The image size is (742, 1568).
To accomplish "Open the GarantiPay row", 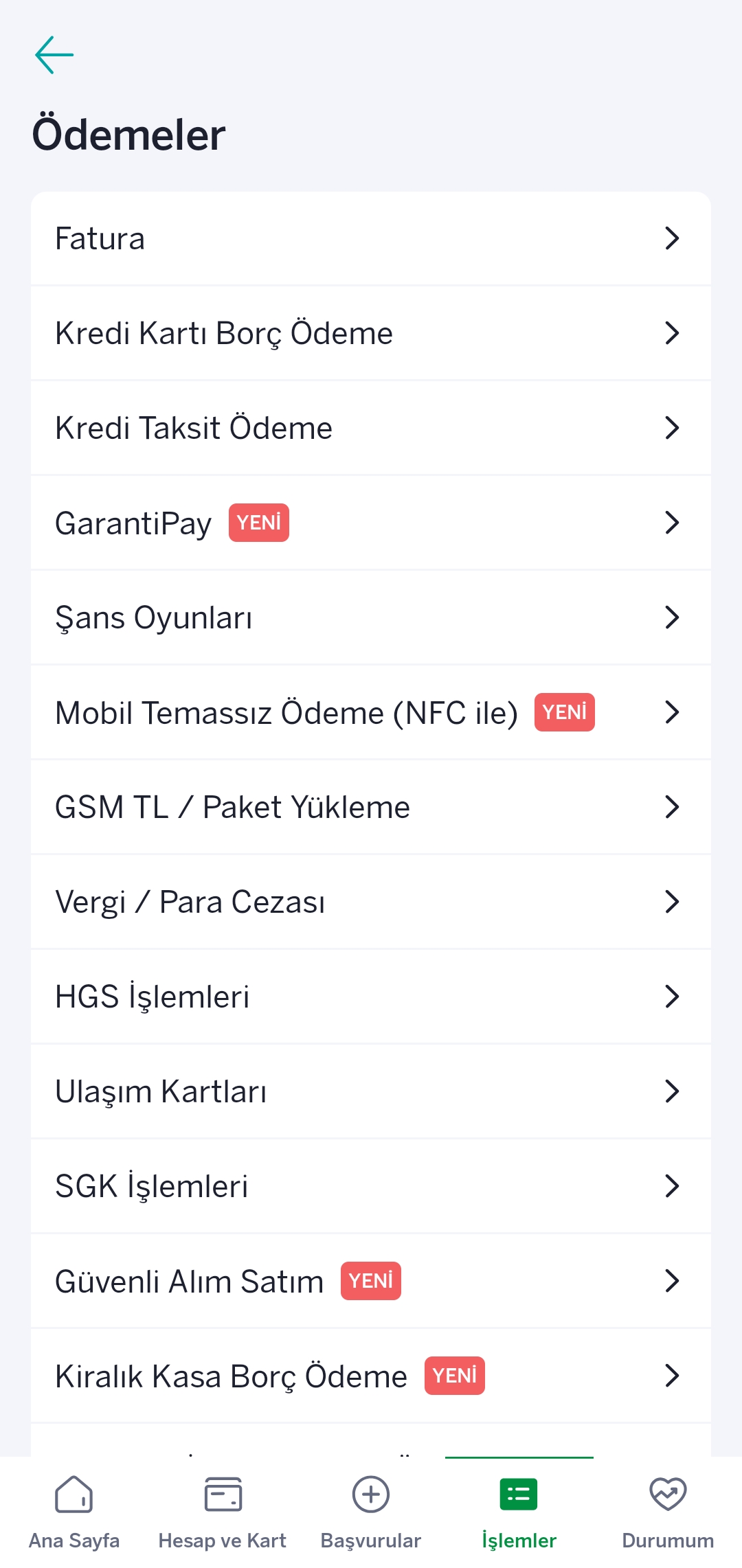I will pyautogui.click(x=371, y=523).
